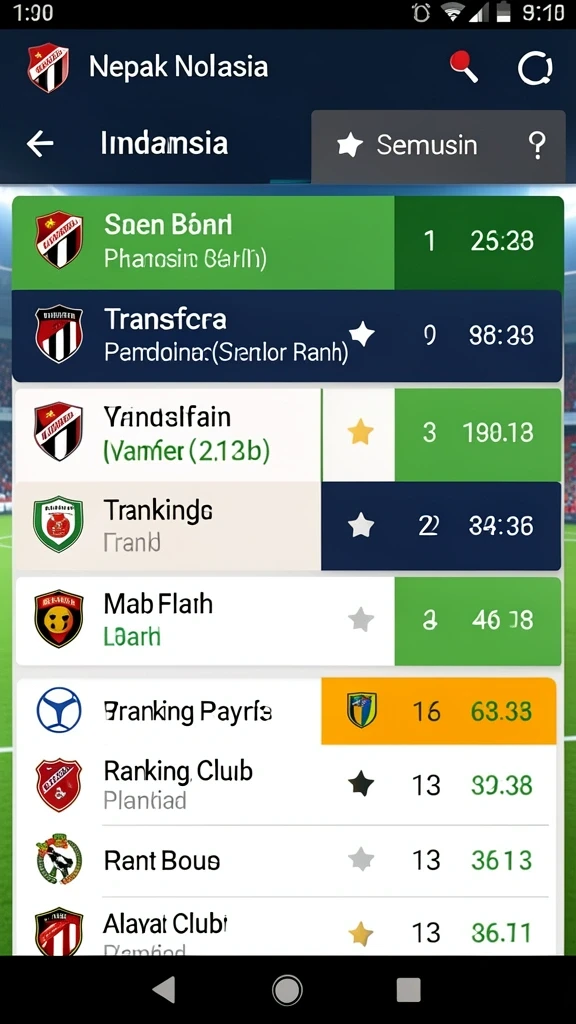Star the Trankingc entry
This screenshot has width=576, height=1024.
[x=361, y=525]
